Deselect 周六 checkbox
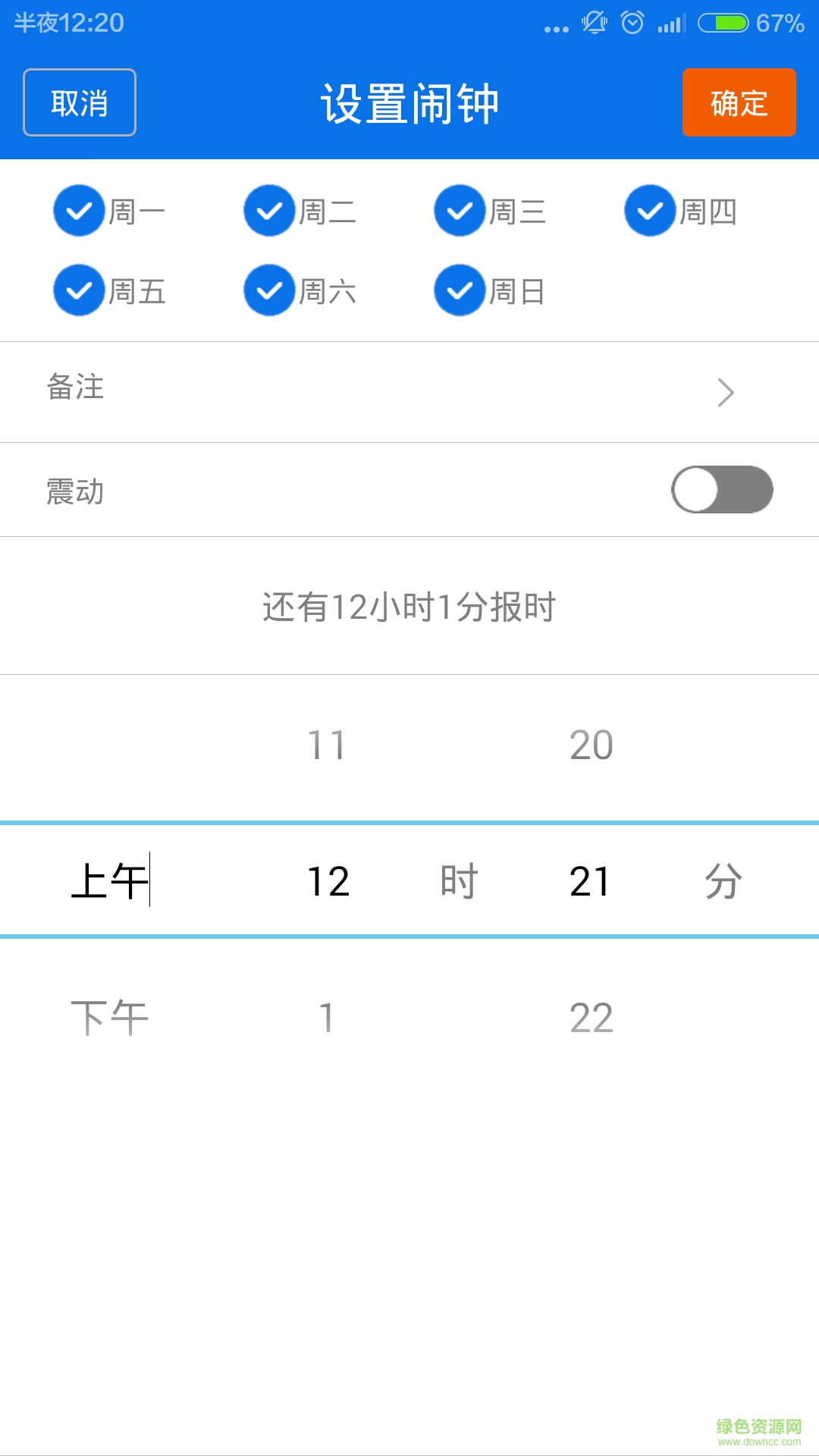Image resolution: width=819 pixels, height=1456 pixels. click(x=269, y=290)
